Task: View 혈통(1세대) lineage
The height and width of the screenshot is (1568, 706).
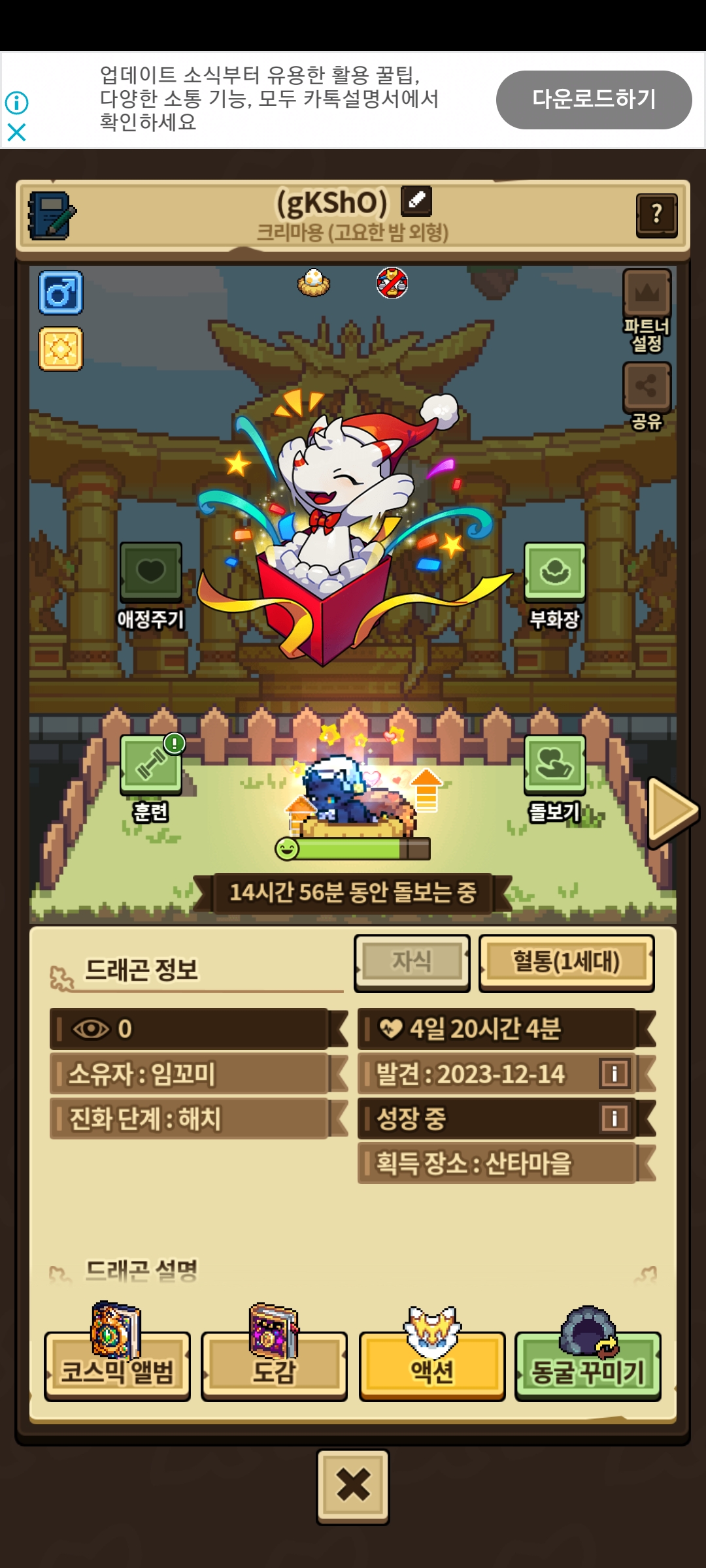Action: [566, 962]
